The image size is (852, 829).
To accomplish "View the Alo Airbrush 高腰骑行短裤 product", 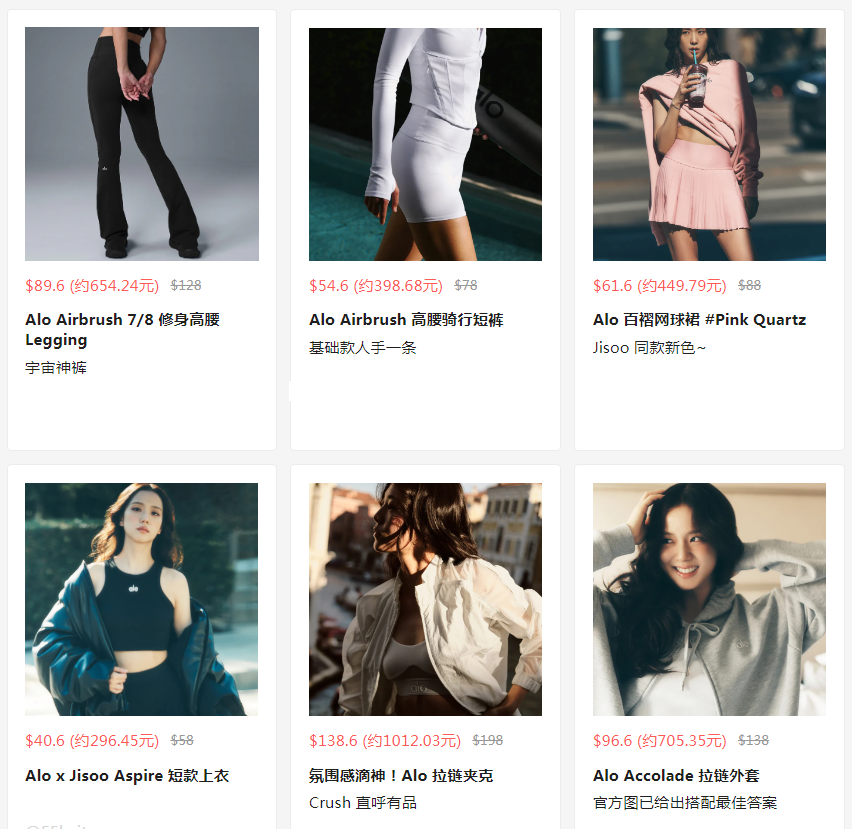I will (x=425, y=144).
